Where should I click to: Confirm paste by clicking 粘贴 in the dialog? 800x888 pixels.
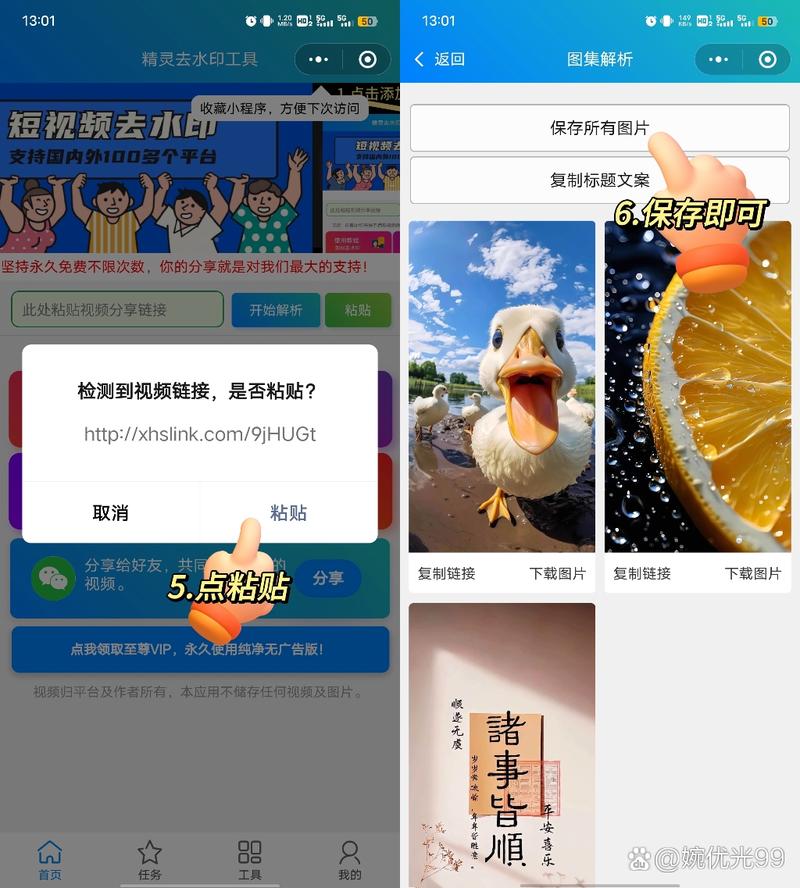click(289, 512)
